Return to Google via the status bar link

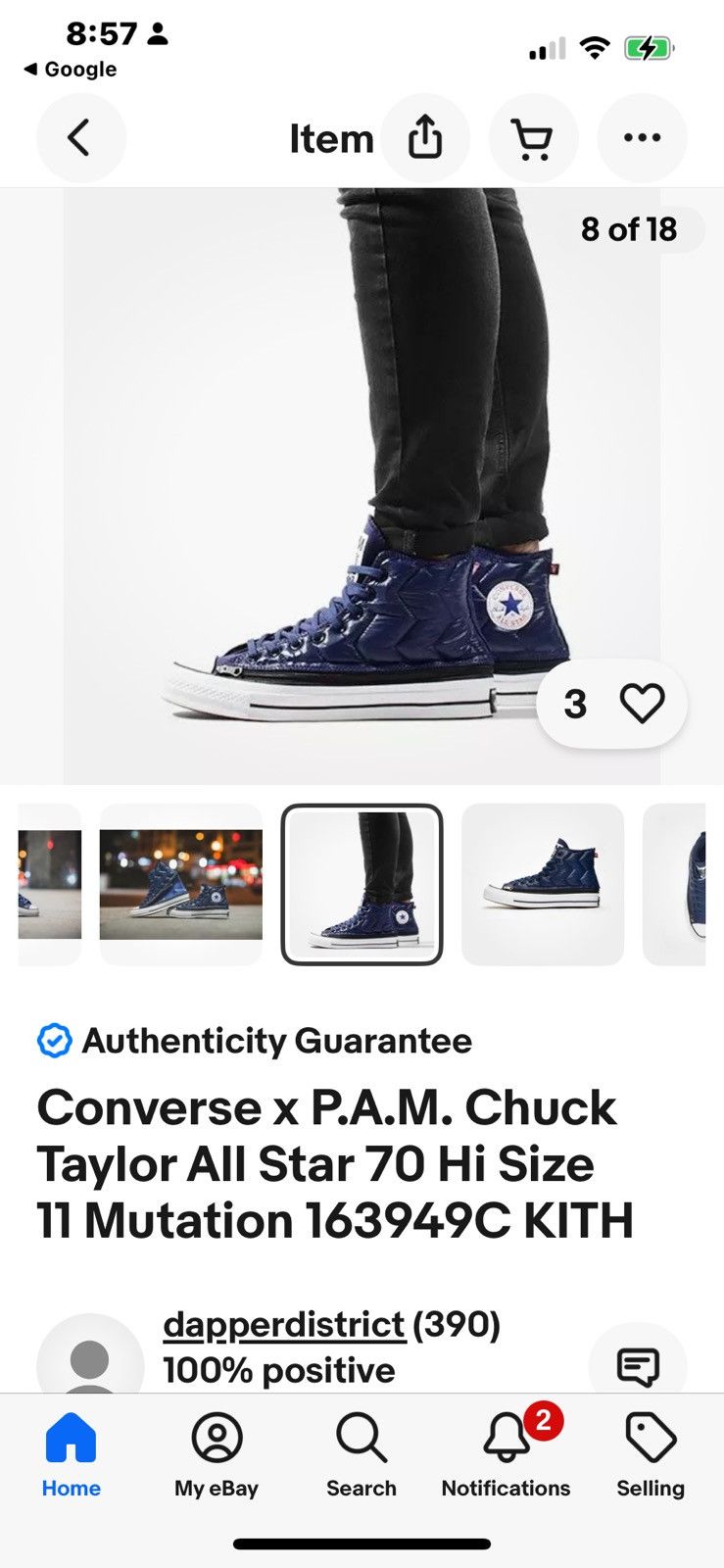(70, 69)
